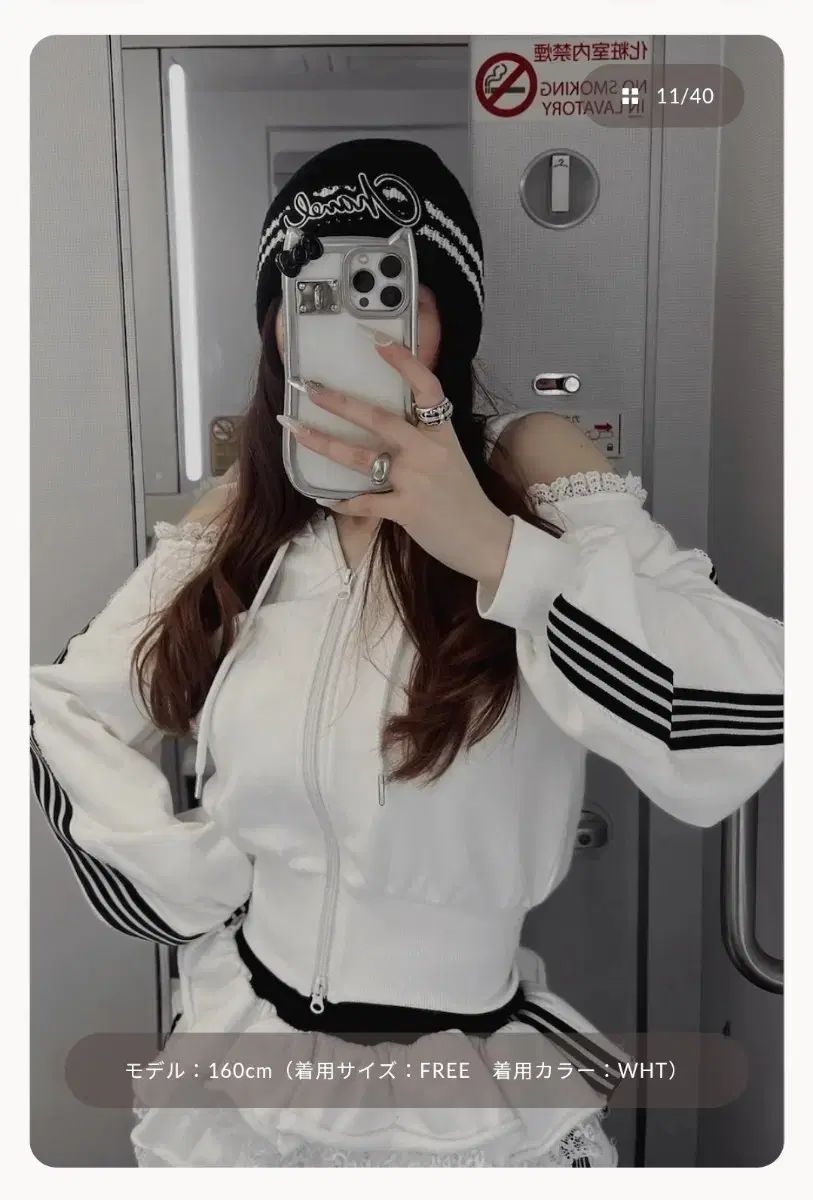Open the photo grid via the 11/40 counter
Screen dimensions: 813x1200
tap(668, 96)
